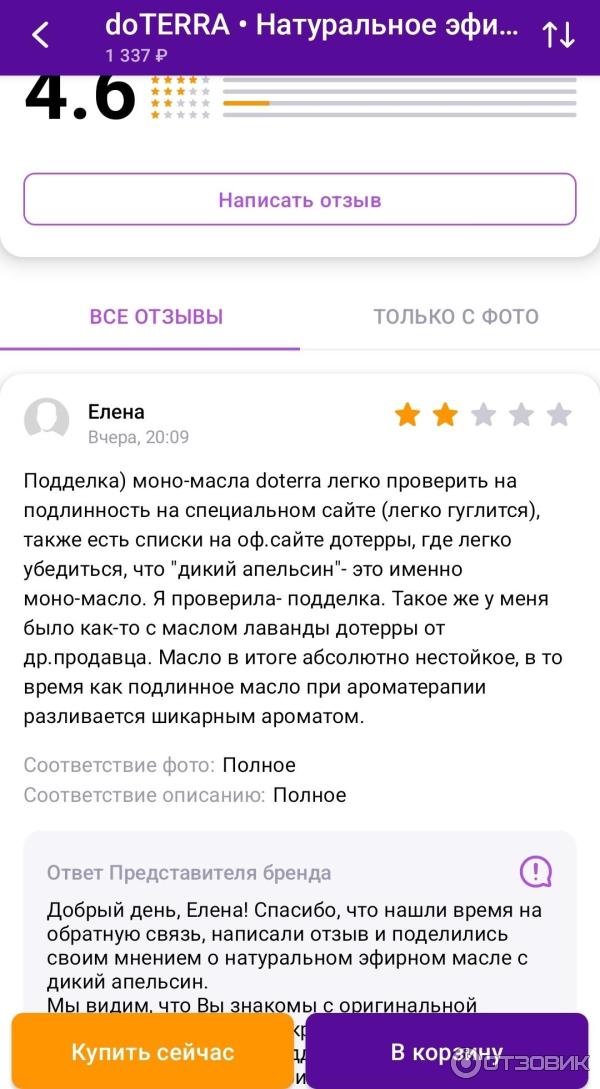Open the review sorting arrows
The height and width of the screenshot is (1089, 600).
(558, 35)
